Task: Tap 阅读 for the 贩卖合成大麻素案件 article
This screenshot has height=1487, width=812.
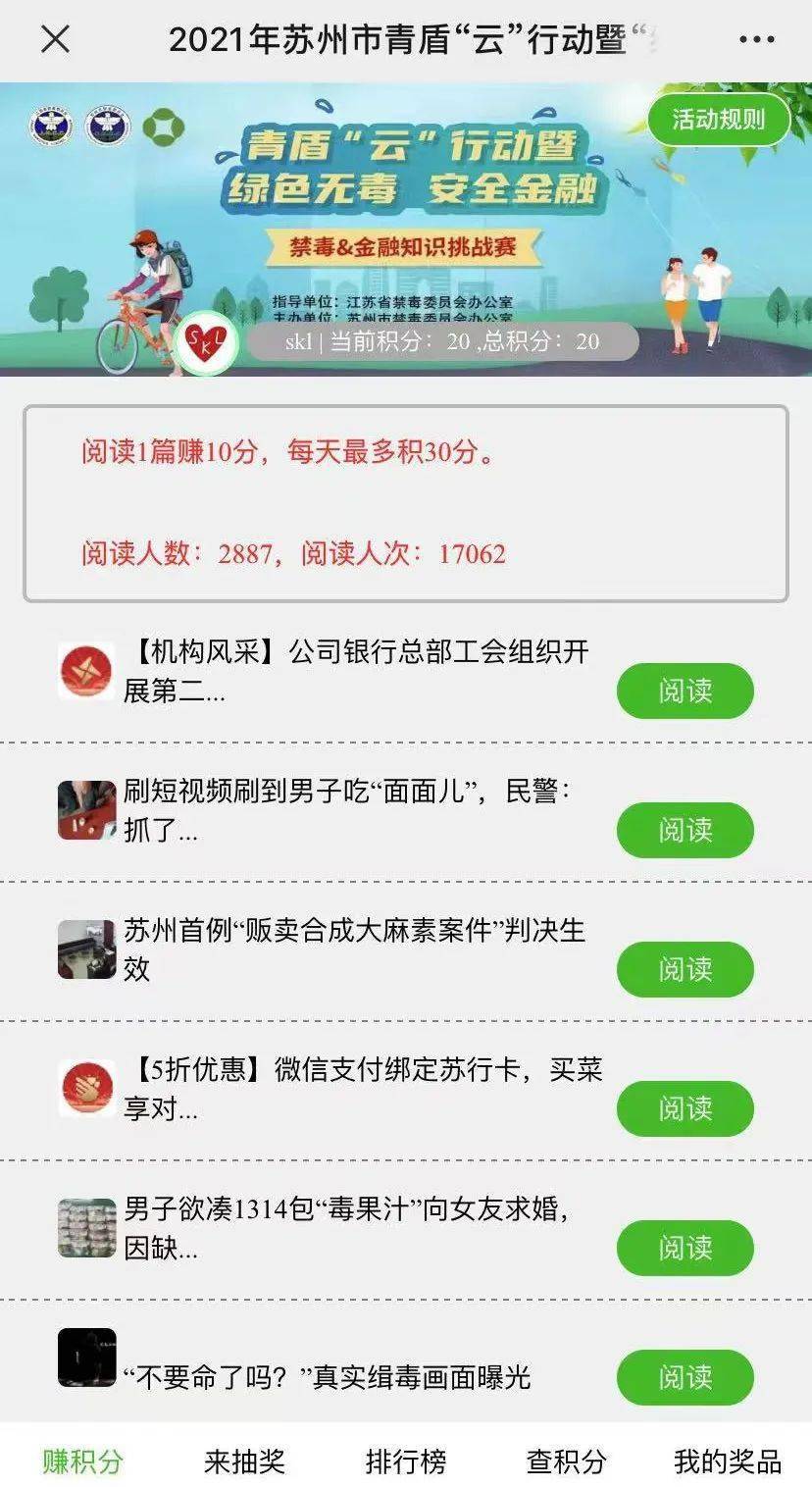Action: click(685, 969)
